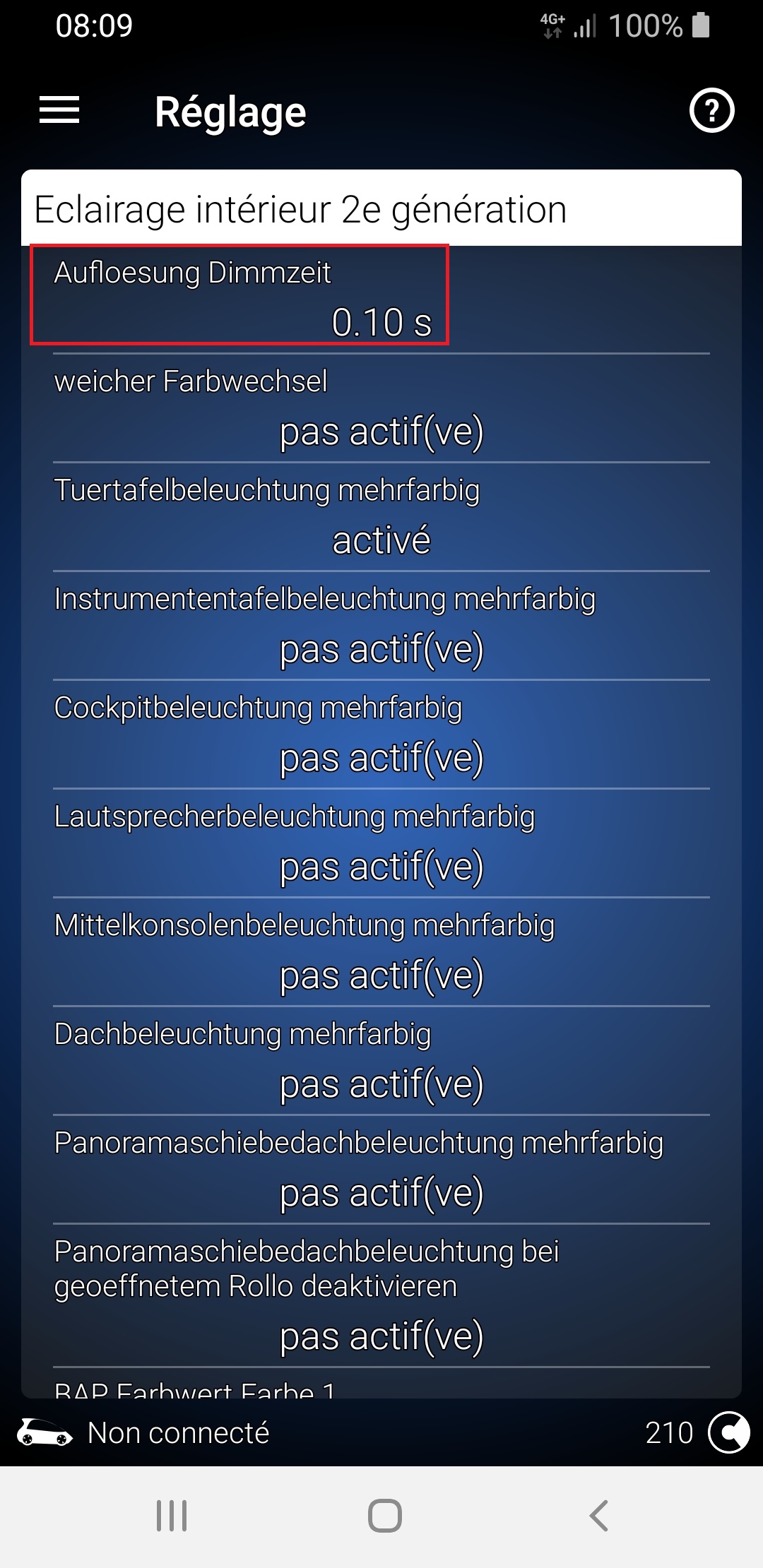Open Mittelkonsolenbeleuchtung mehrfarbig setting
763x1568 pixels.
[x=381, y=952]
